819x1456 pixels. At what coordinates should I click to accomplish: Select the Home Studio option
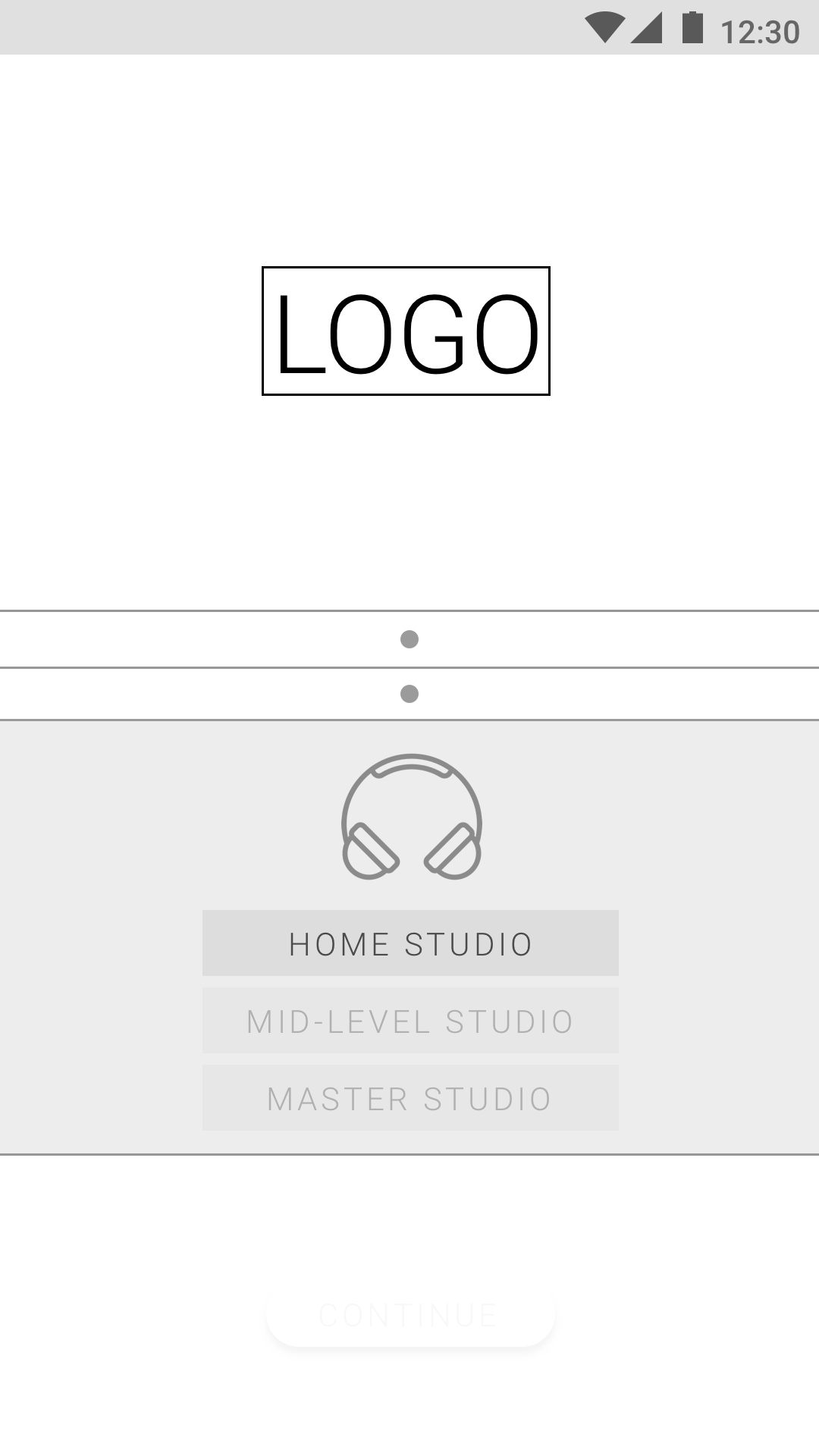coord(410,943)
